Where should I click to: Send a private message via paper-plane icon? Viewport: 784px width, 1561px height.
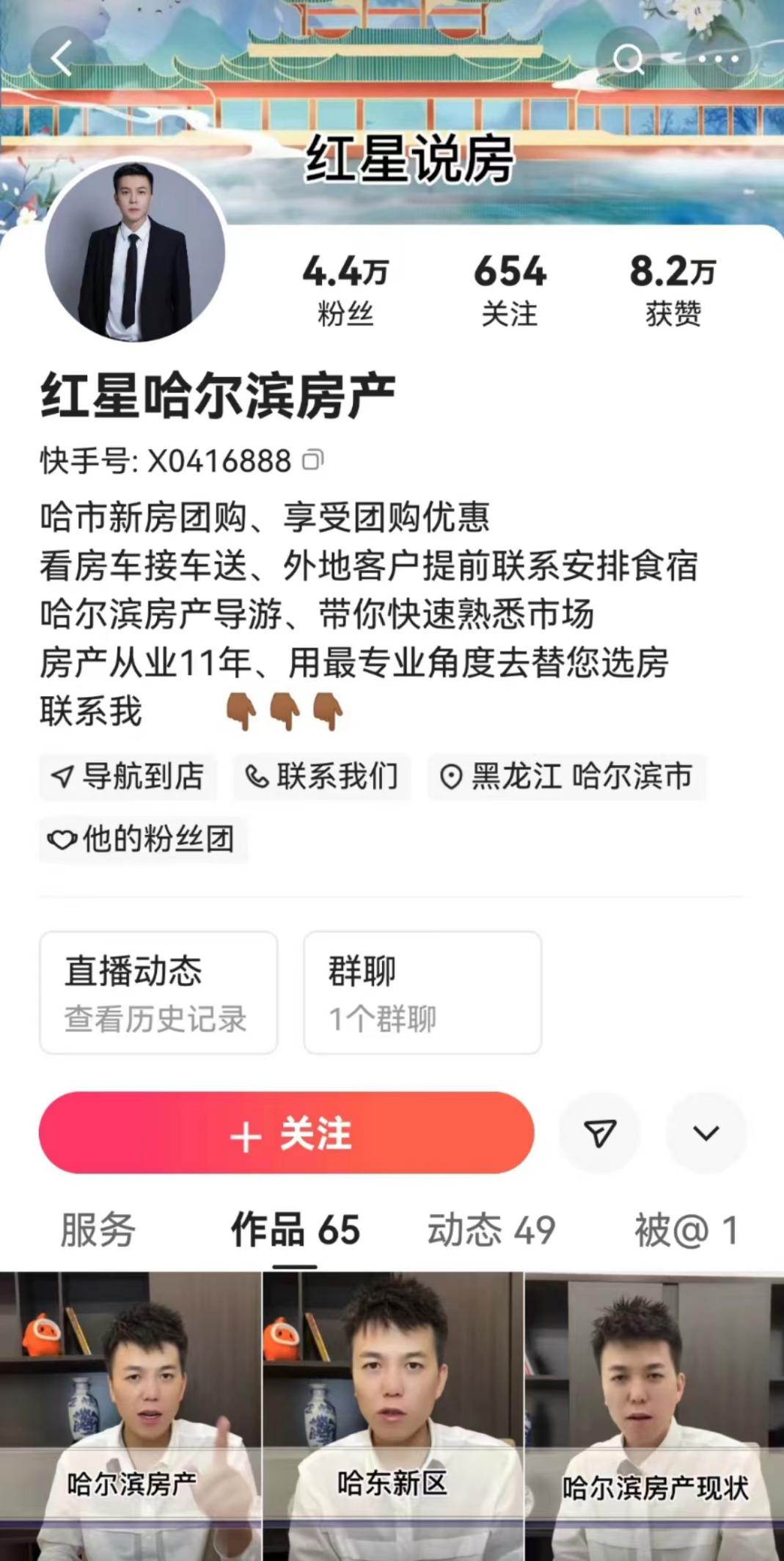[599, 1133]
